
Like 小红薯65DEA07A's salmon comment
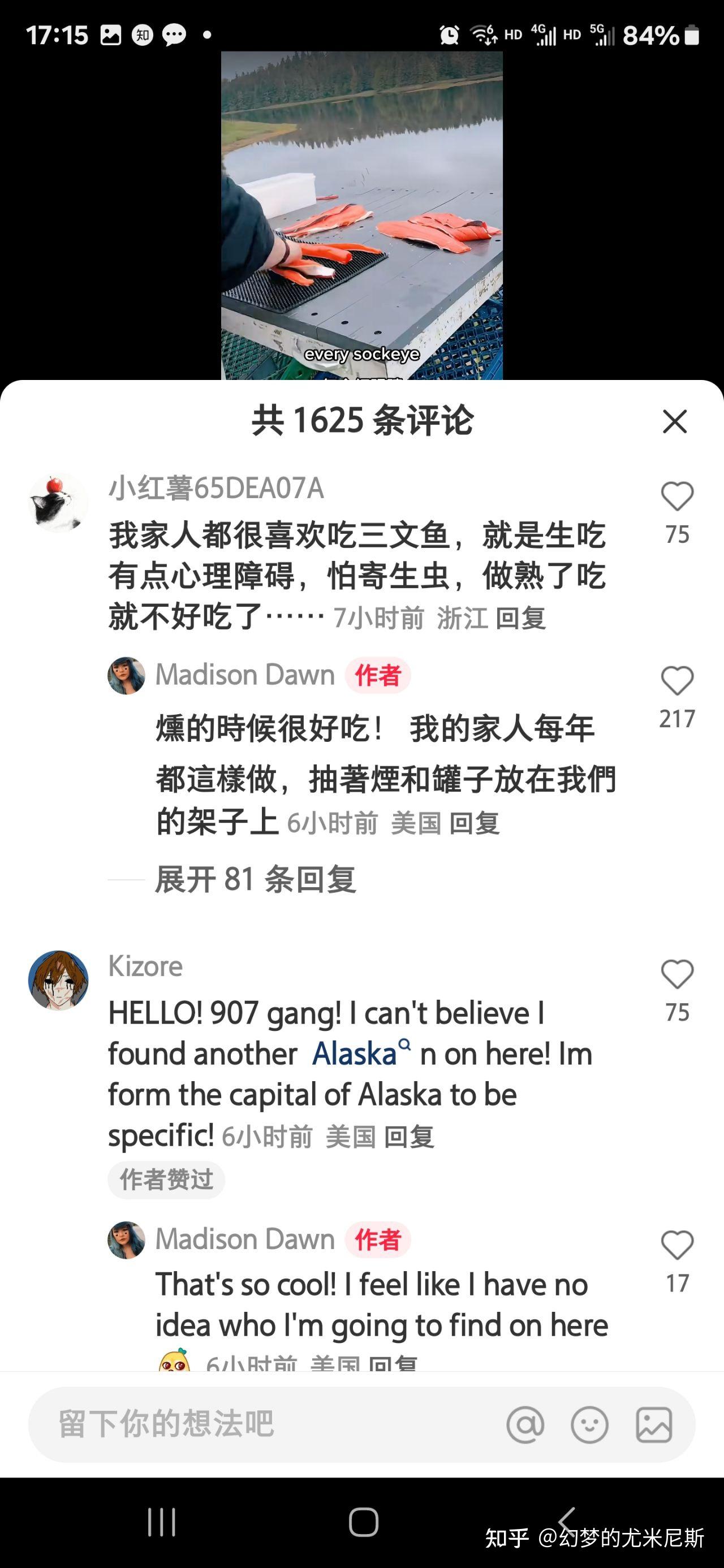677,496
